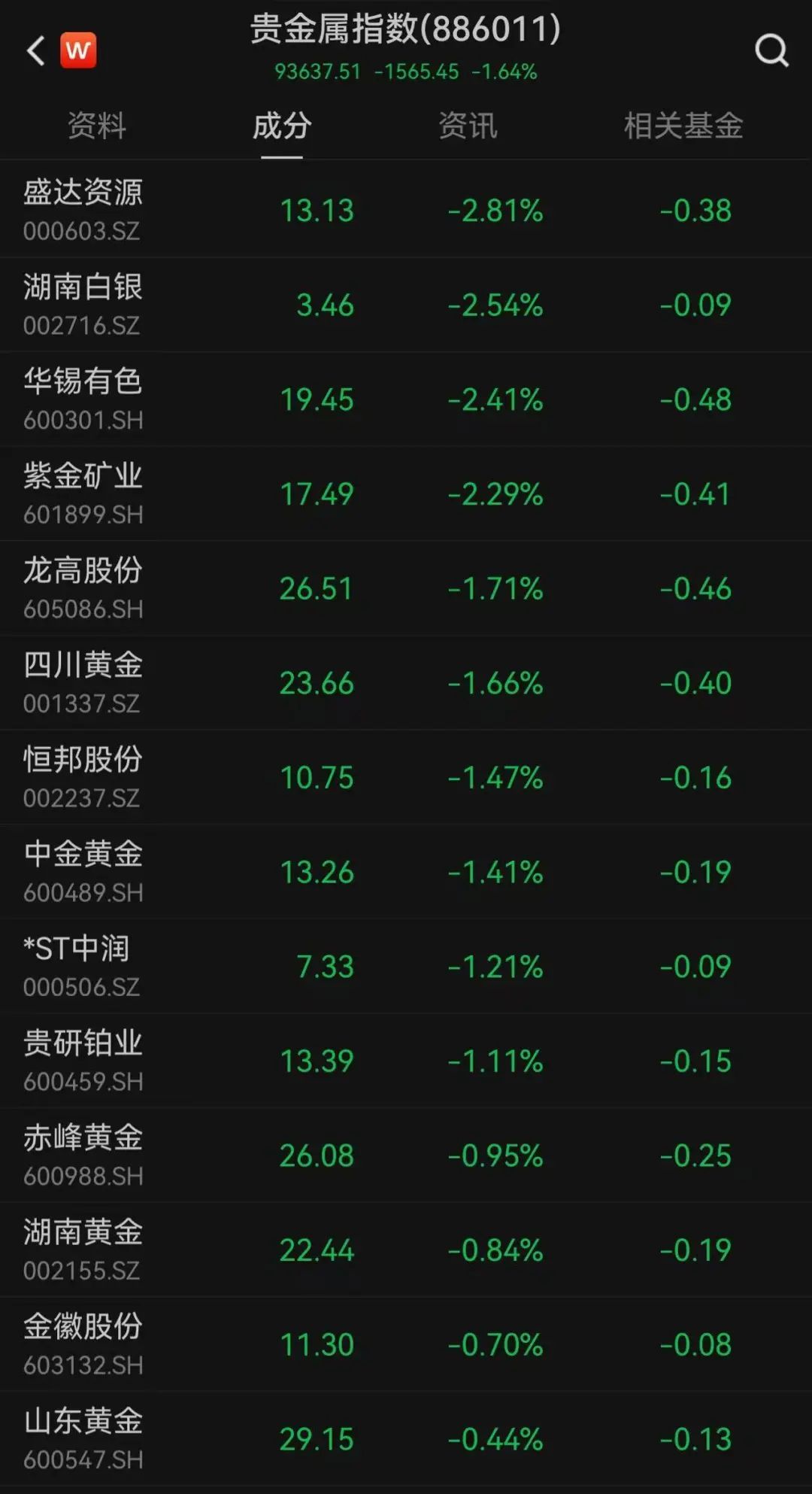
Task: Open 中金黄金 stock row
Action: click(x=83, y=872)
